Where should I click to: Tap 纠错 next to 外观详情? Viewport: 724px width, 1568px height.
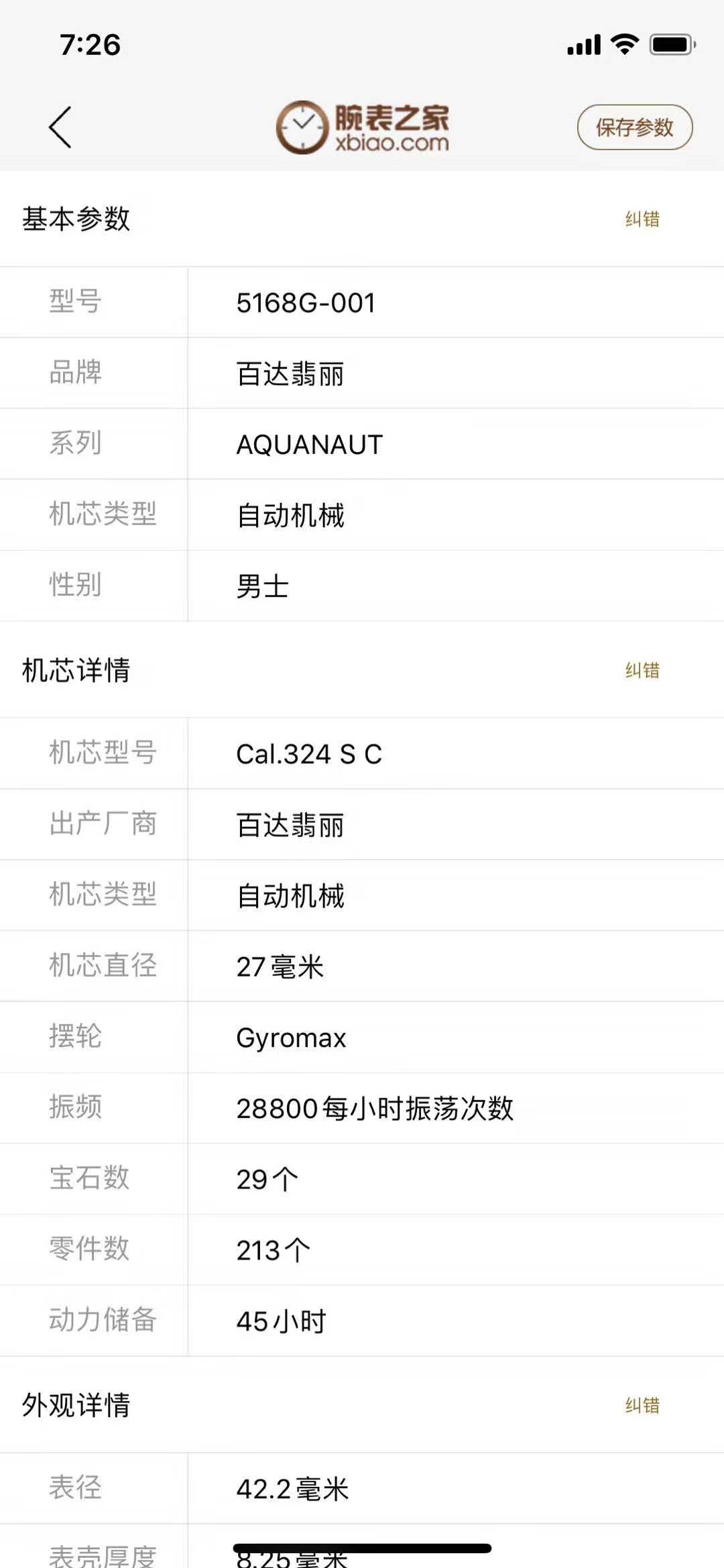coord(642,1405)
